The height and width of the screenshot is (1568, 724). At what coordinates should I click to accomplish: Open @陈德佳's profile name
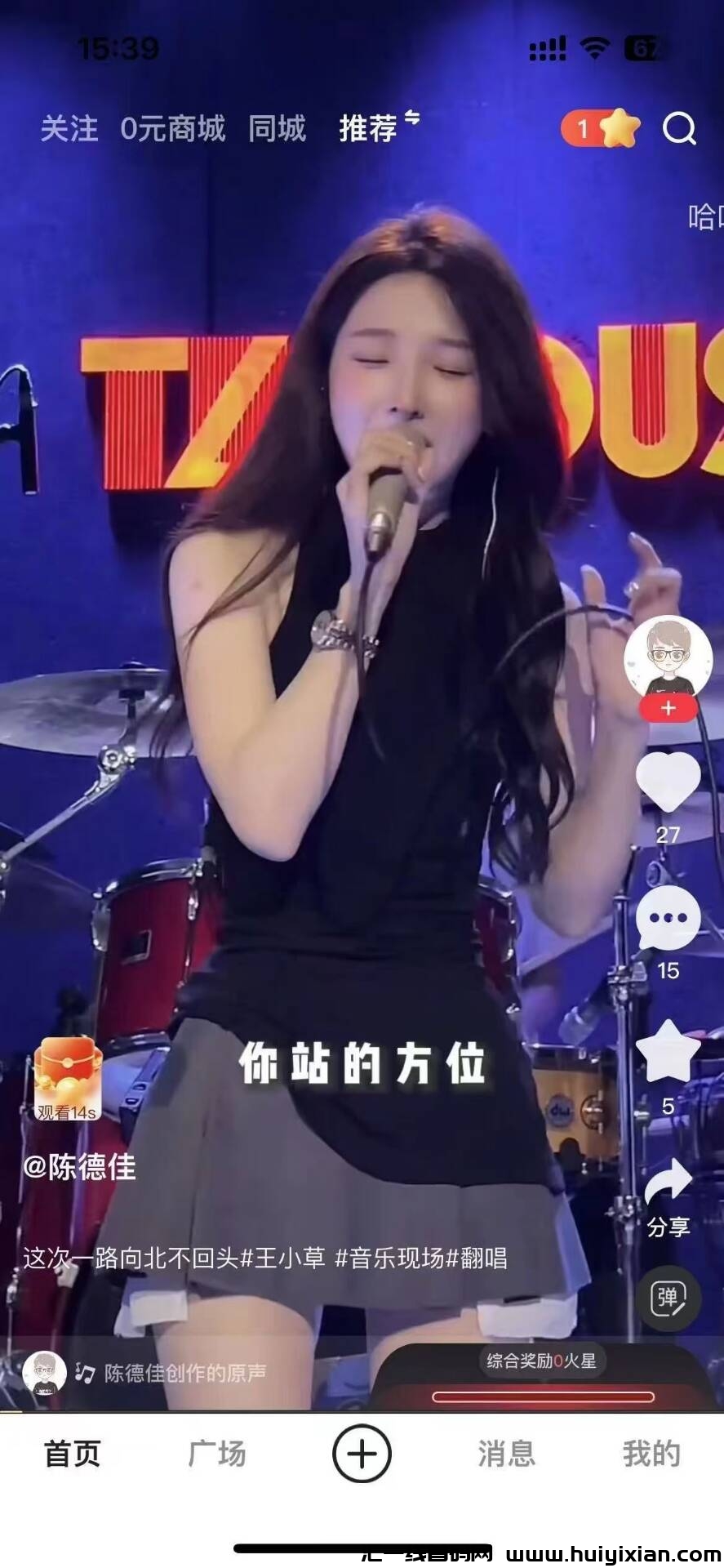click(80, 1167)
